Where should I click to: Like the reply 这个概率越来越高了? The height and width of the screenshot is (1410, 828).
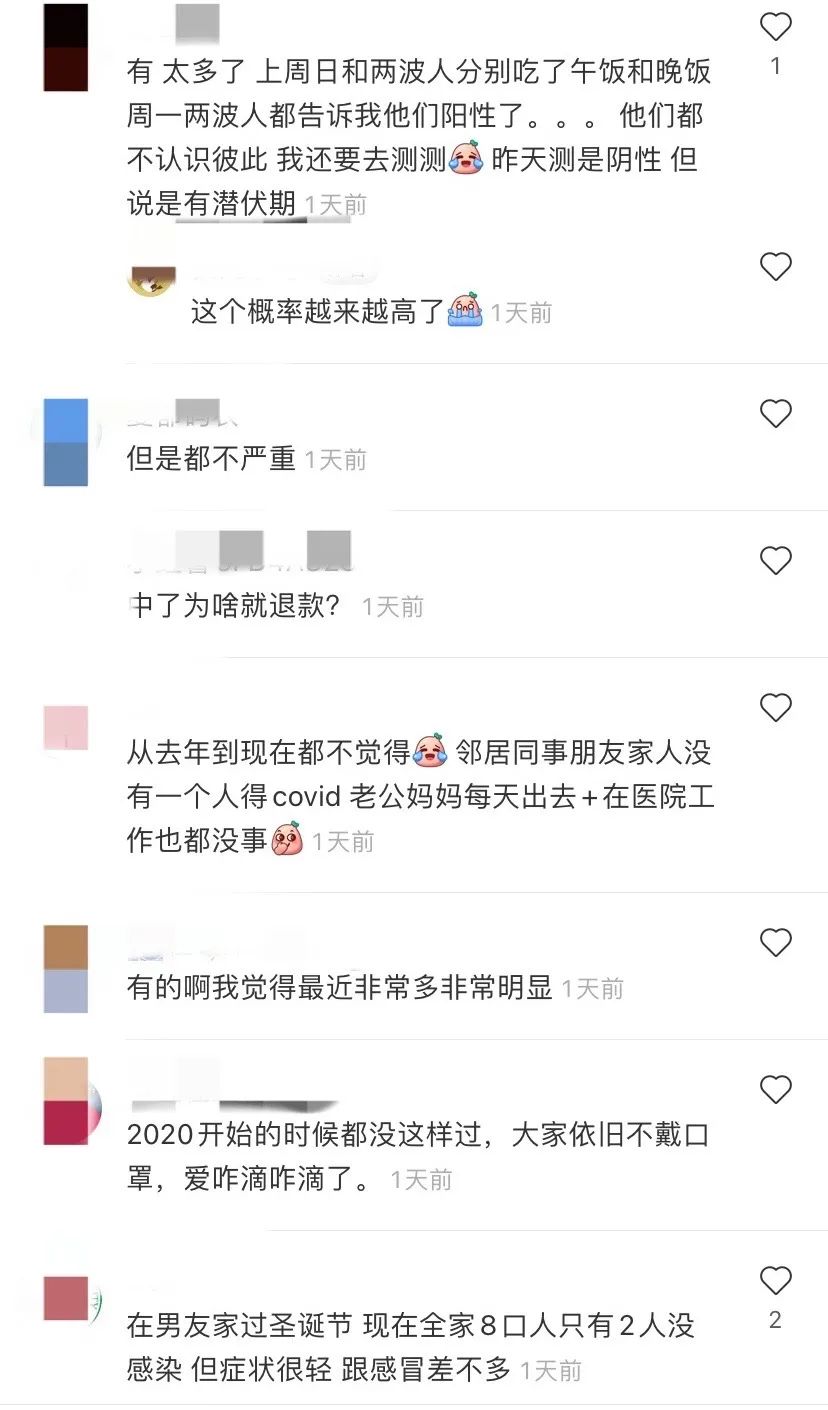(776, 267)
